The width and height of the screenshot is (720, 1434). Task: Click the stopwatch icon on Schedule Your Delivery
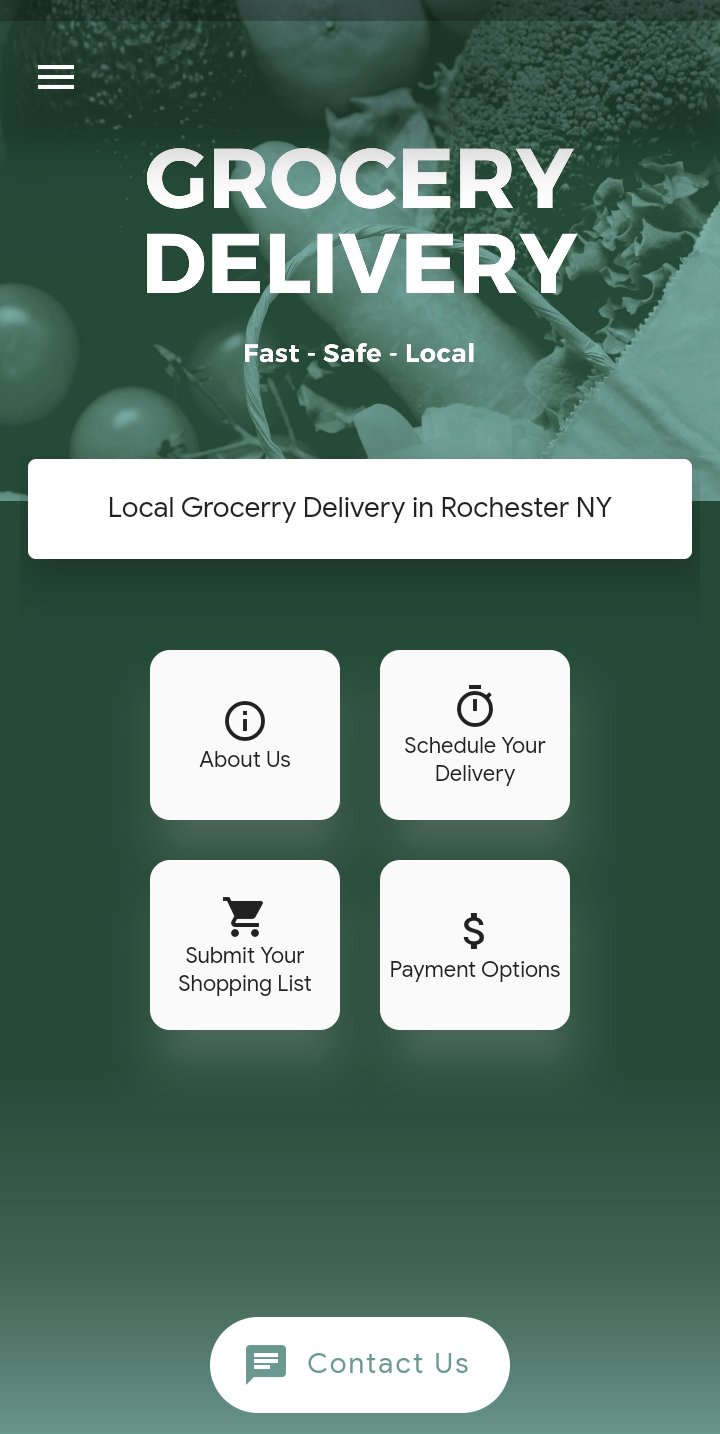[x=475, y=707]
